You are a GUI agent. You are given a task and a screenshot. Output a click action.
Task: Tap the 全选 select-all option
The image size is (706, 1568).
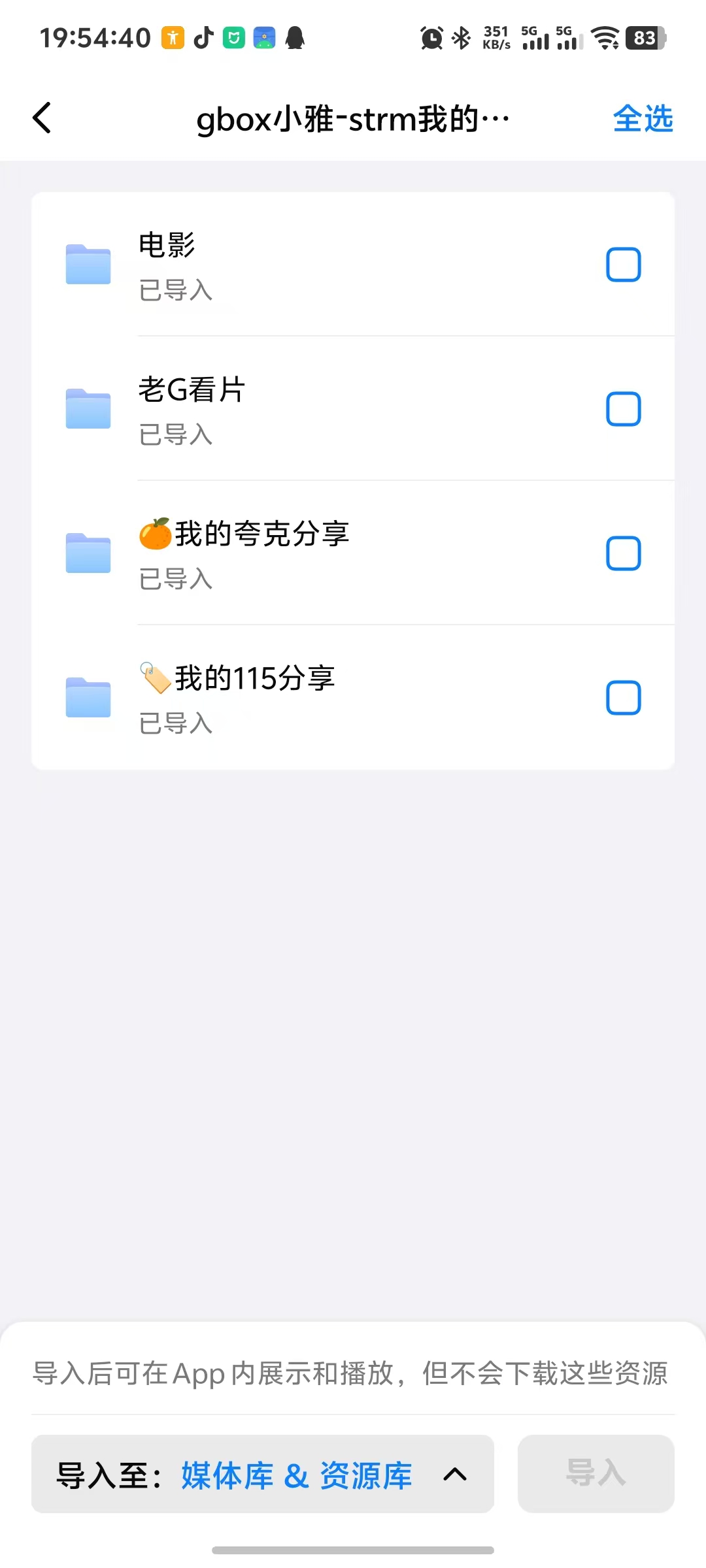tap(643, 118)
